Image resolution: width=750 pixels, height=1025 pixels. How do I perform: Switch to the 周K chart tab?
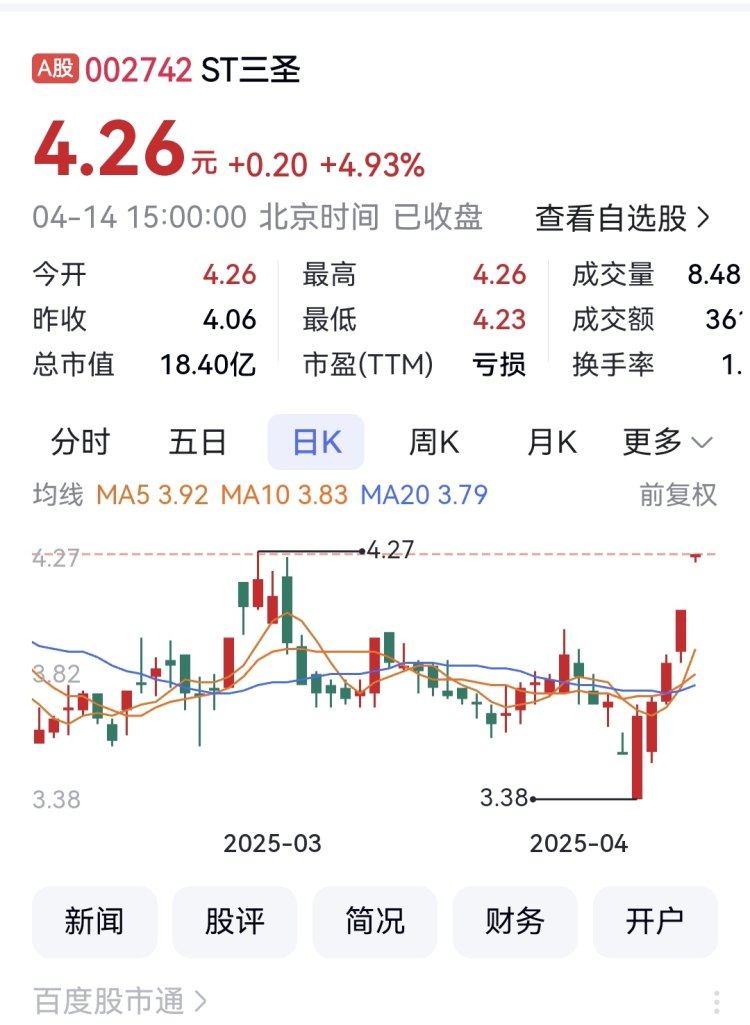click(x=434, y=441)
